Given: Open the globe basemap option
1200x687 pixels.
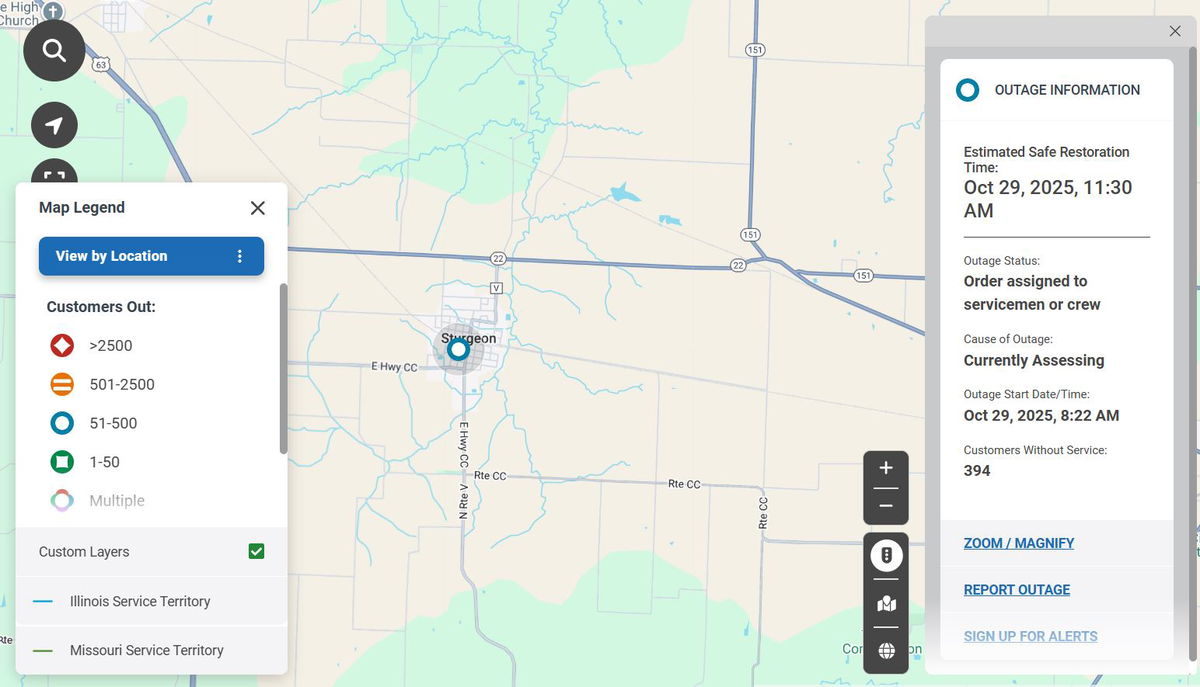Looking at the screenshot, I should (886, 651).
